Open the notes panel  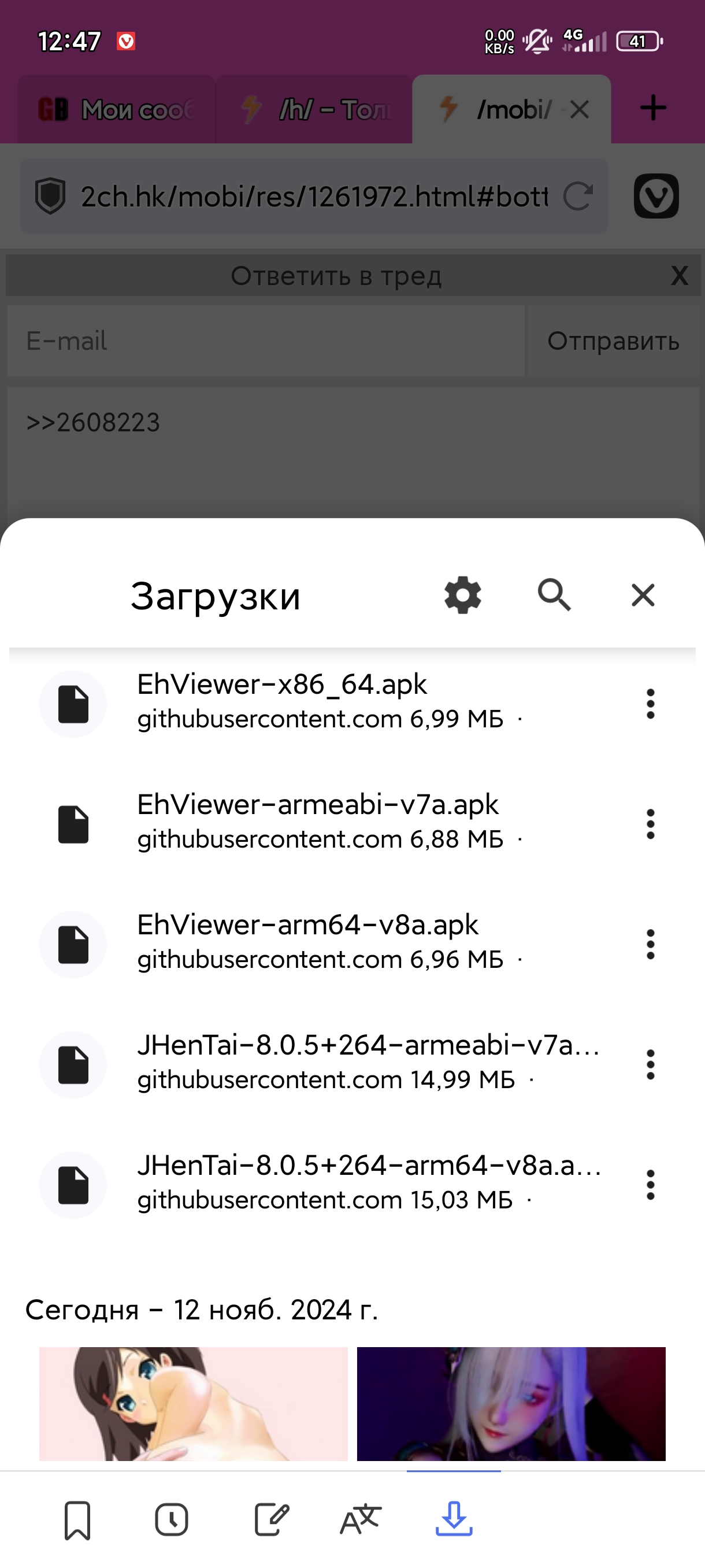pos(270,1519)
